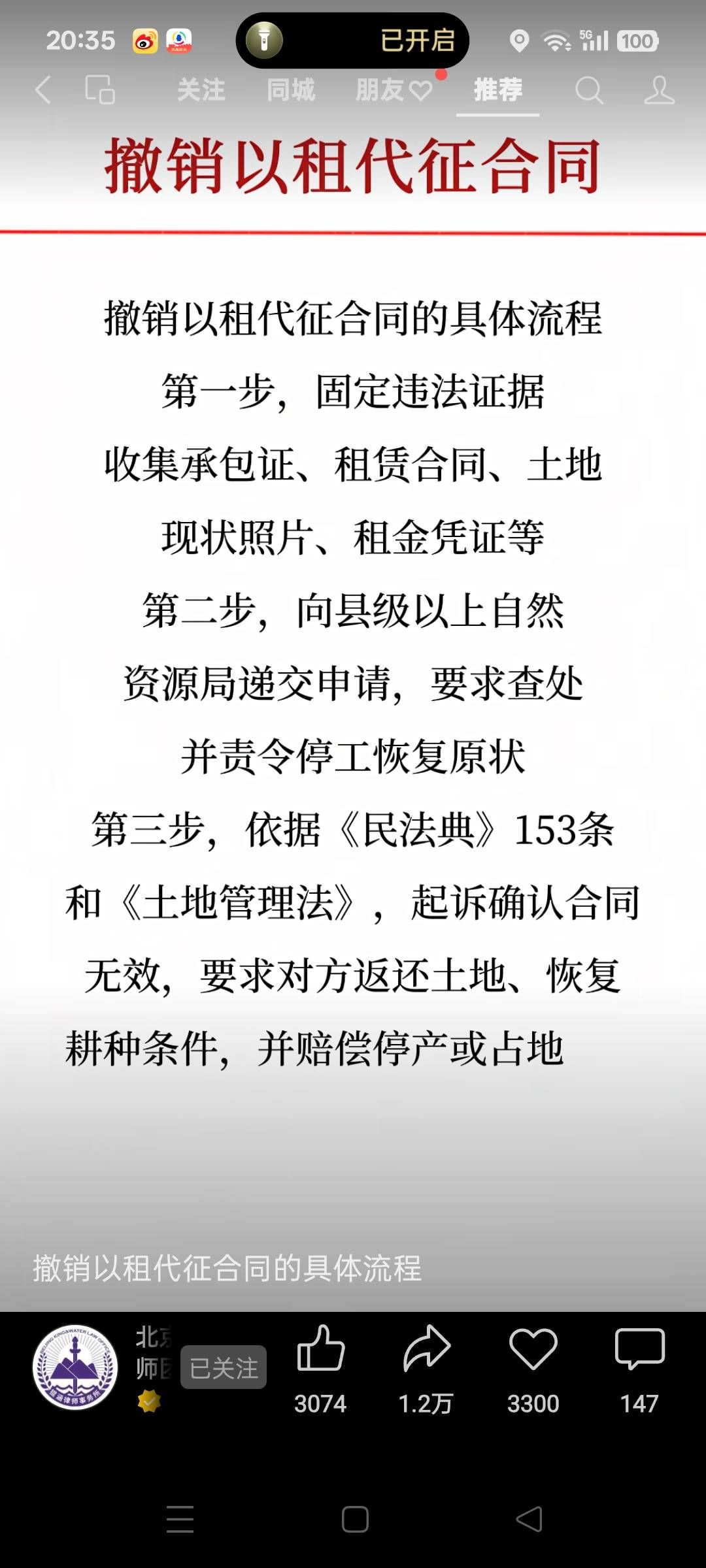Favorite the video with the heart icon
The image size is (706, 1568).
(533, 1349)
